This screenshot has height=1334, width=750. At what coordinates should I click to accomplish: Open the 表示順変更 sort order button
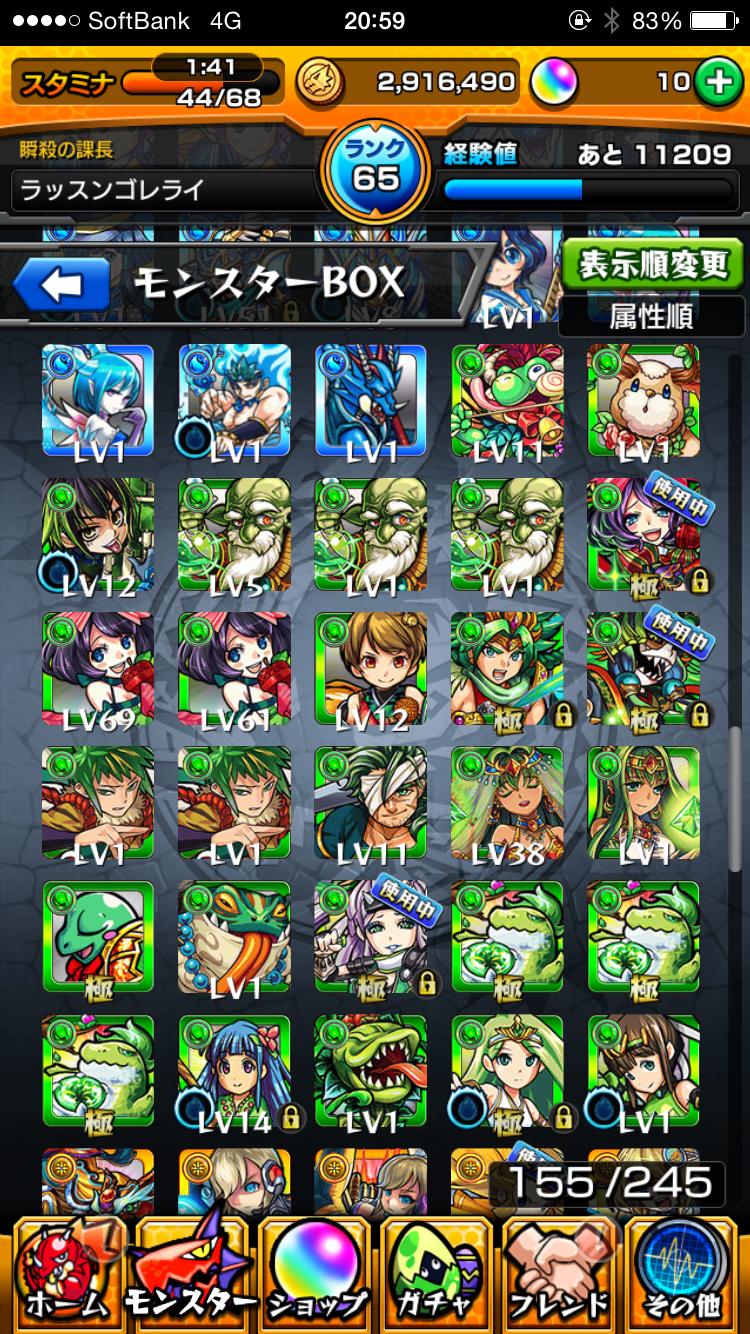pyautogui.click(x=653, y=265)
